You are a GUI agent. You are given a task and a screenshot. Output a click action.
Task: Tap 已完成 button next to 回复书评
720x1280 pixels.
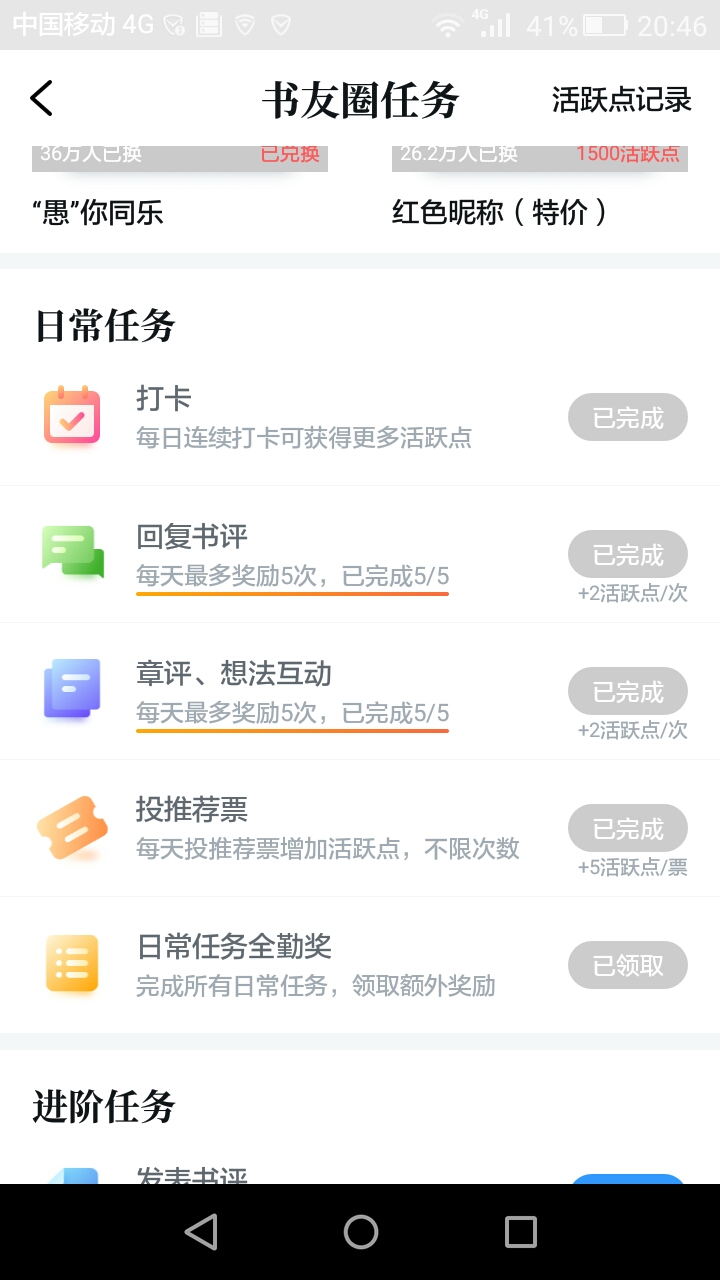628,555
